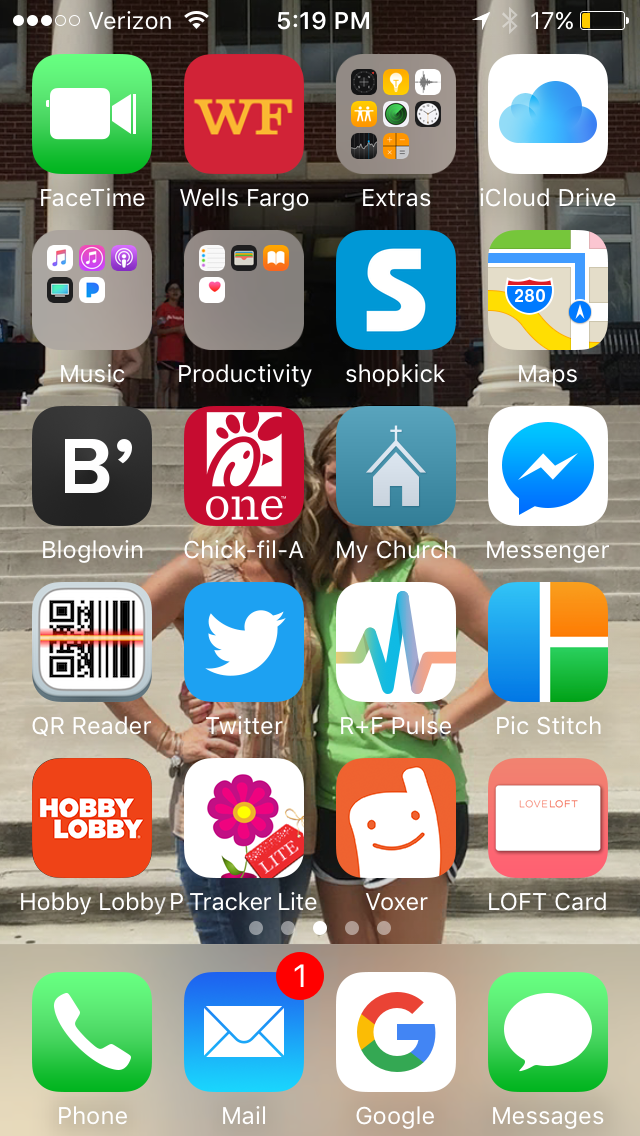This screenshot has width=640, height=1136.
Task: Launch the shopkick app
Action: 396,290
